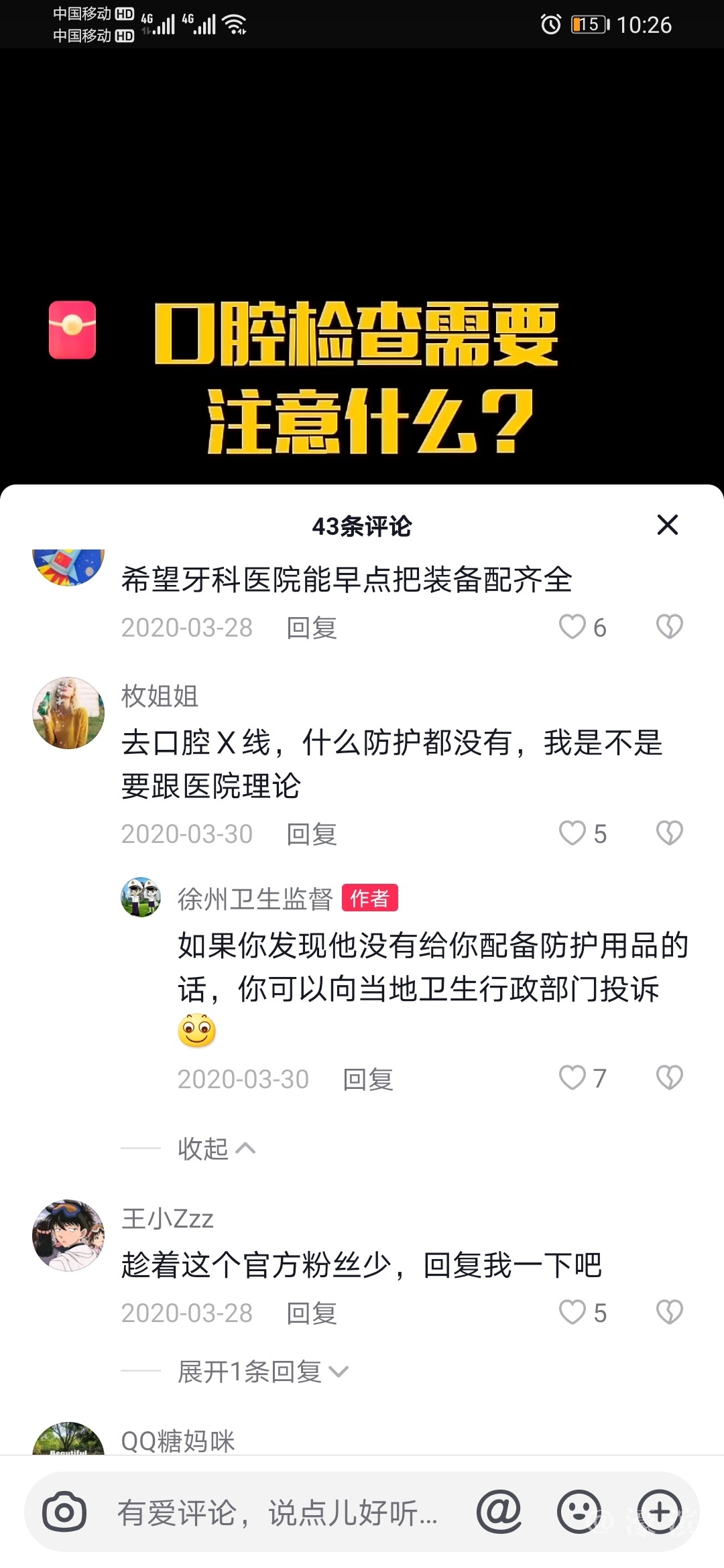Open camera icon in comment bar
The height and width of the screenshot is (1568, 724).
[x=64, y=1512]
